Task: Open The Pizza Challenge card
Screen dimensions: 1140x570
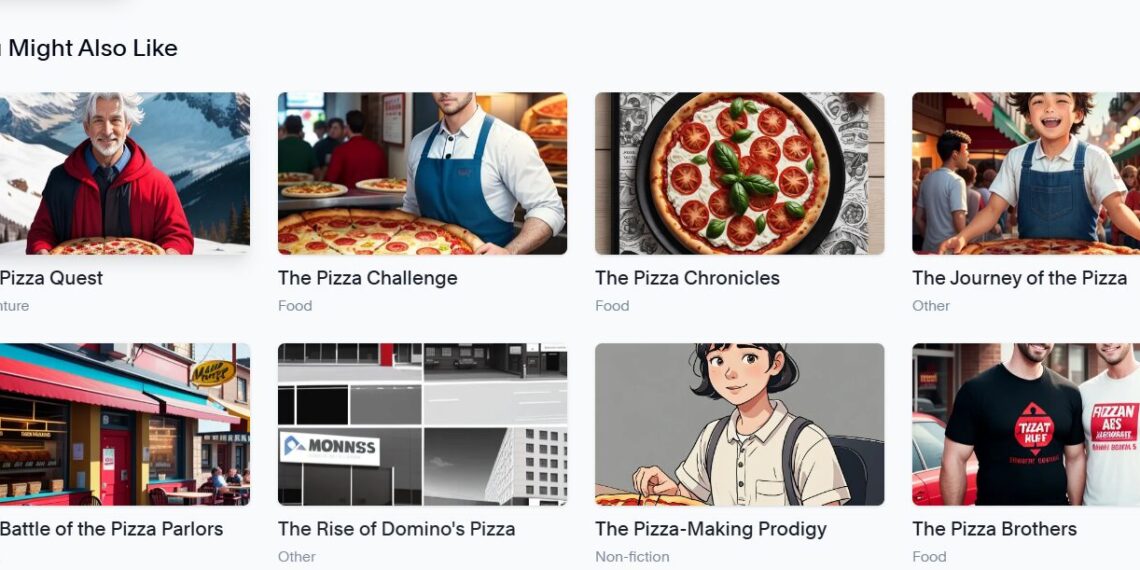Action: pos(422,175)
